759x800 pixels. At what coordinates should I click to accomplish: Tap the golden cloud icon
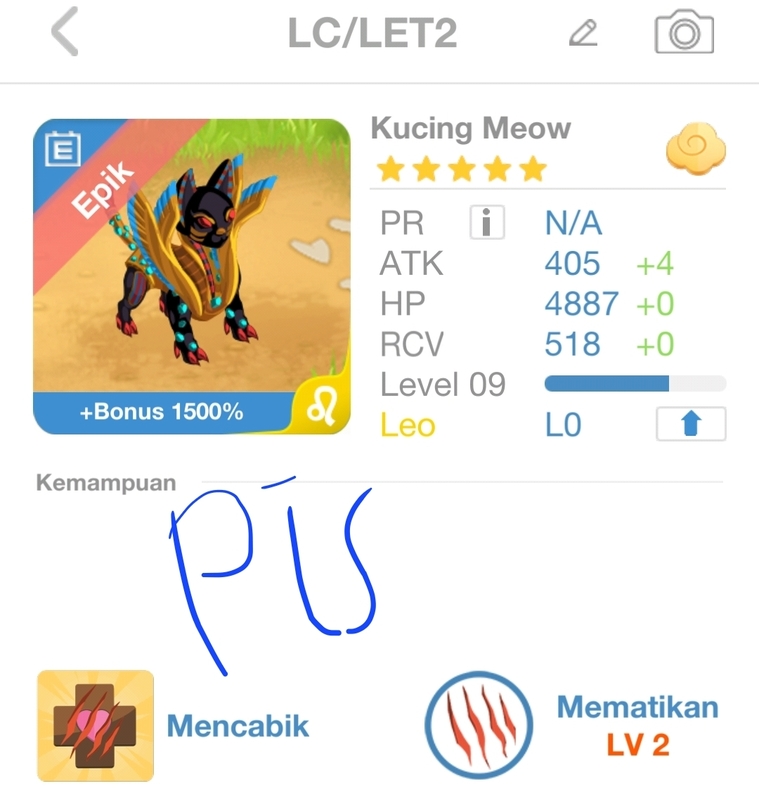coord(696,152)
